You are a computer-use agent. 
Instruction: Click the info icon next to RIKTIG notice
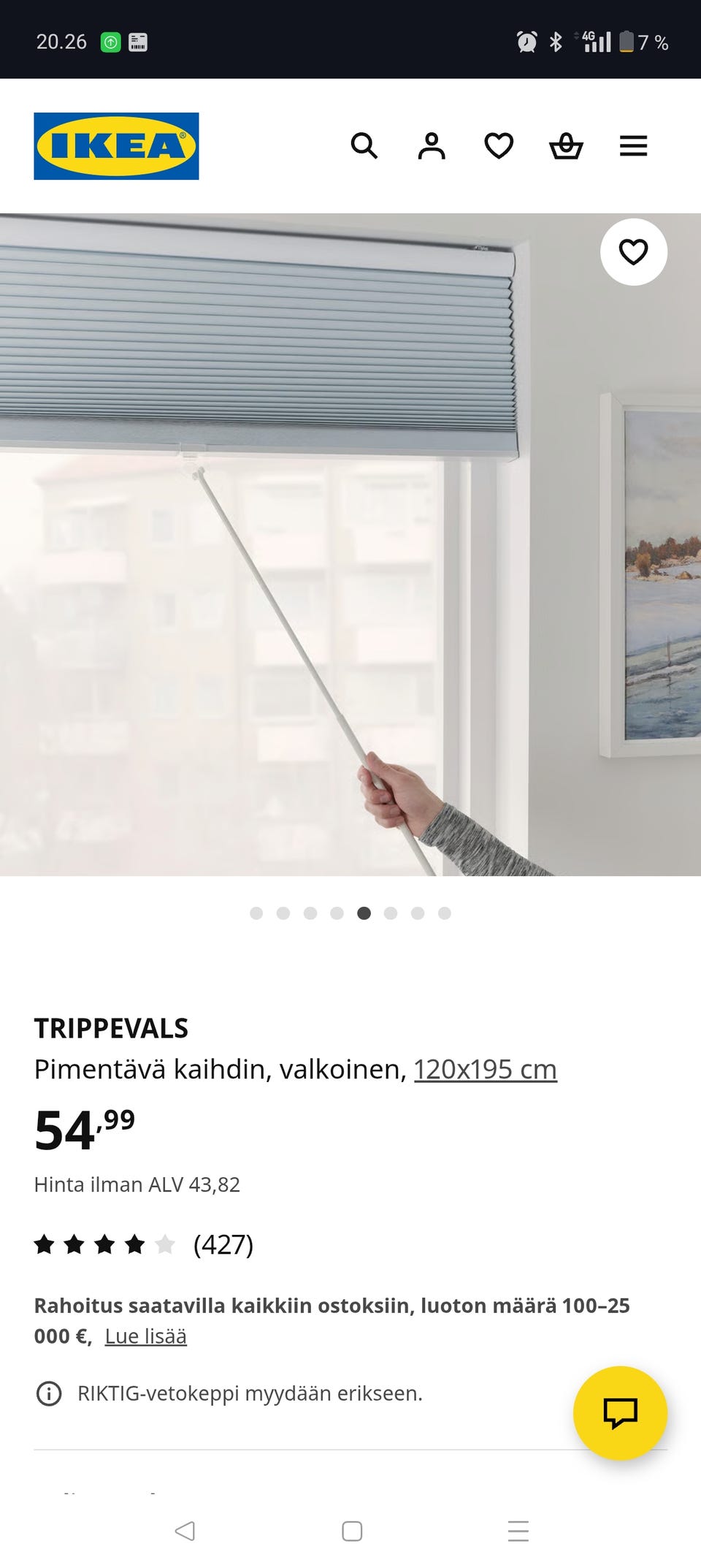pyautogui.click(x=48, y=1391)
